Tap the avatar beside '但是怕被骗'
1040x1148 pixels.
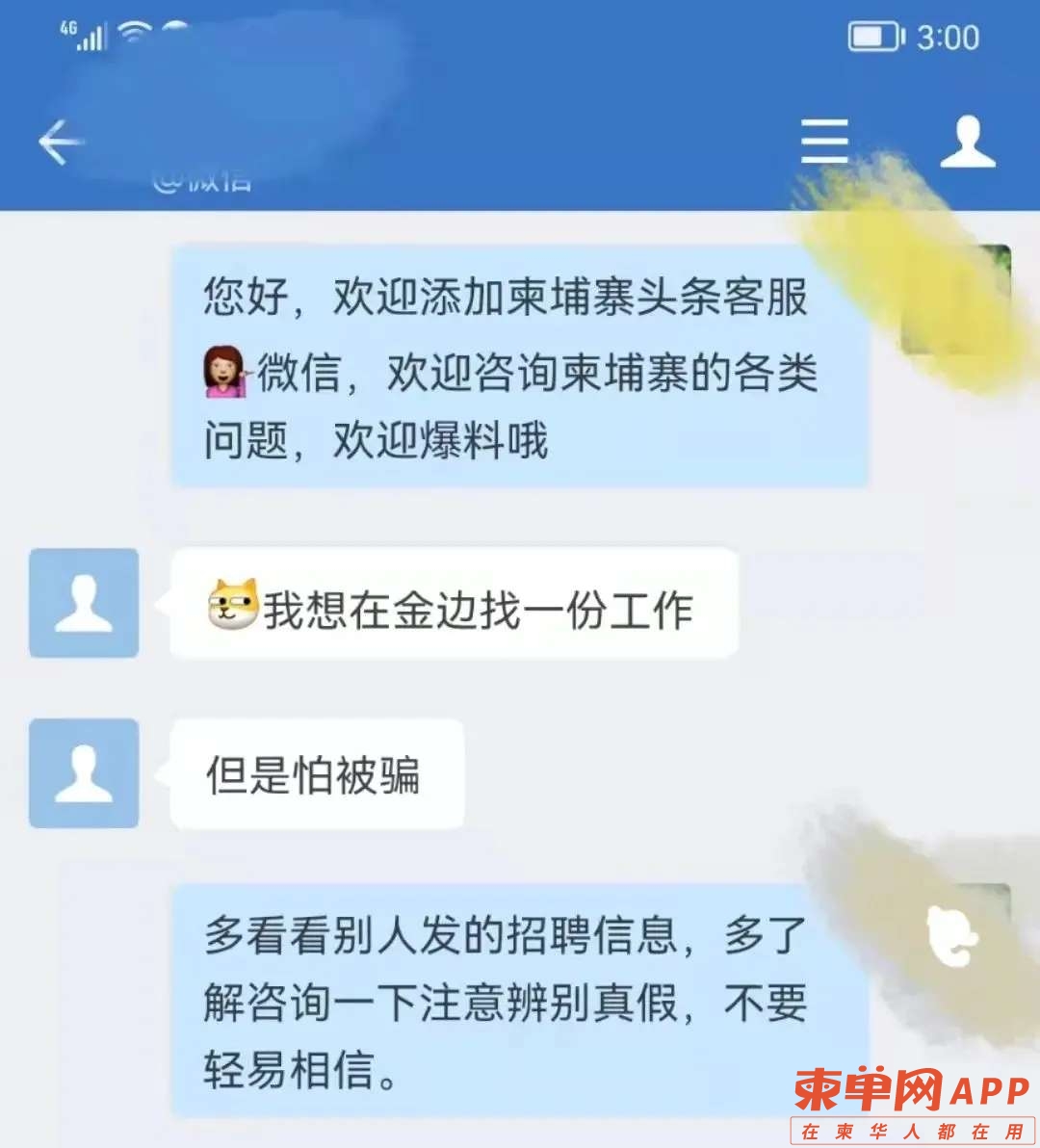[84, 773]
